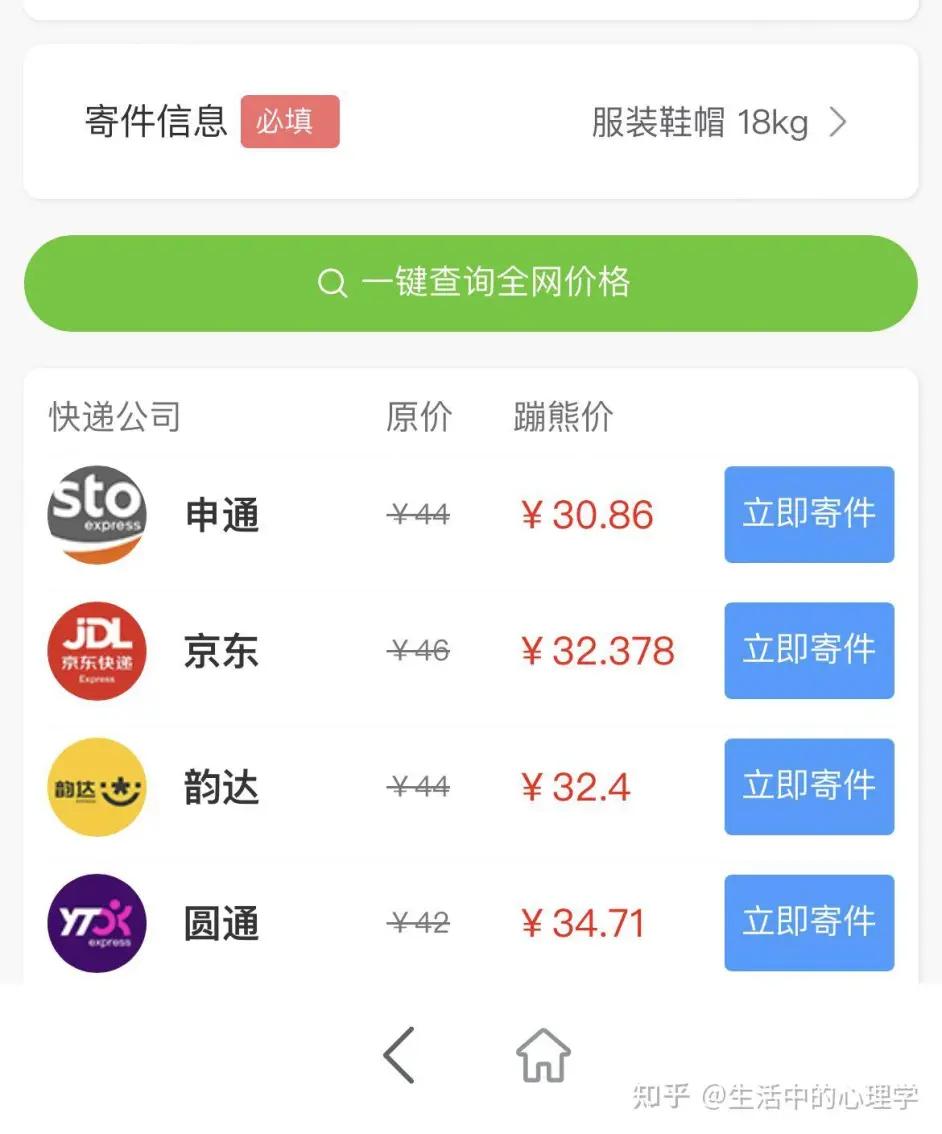
Task: Tap the 寄件信息 section title
Action: [x=155, y=121]
